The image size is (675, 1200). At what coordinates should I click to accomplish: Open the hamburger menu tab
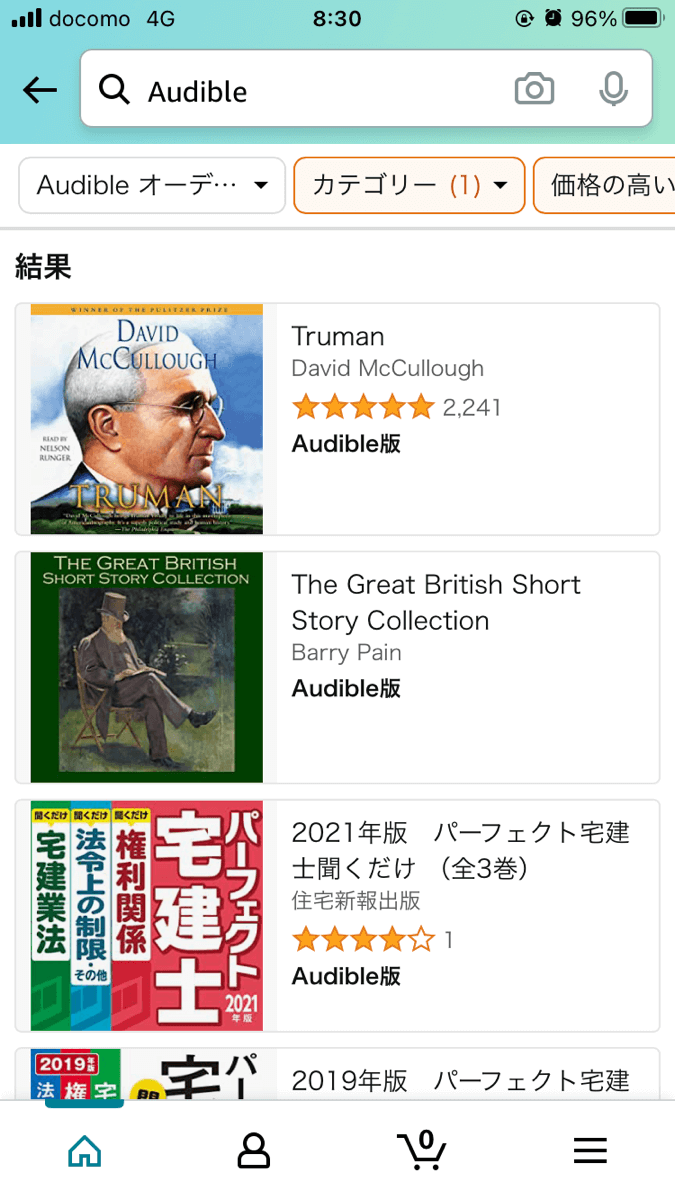590,1151
